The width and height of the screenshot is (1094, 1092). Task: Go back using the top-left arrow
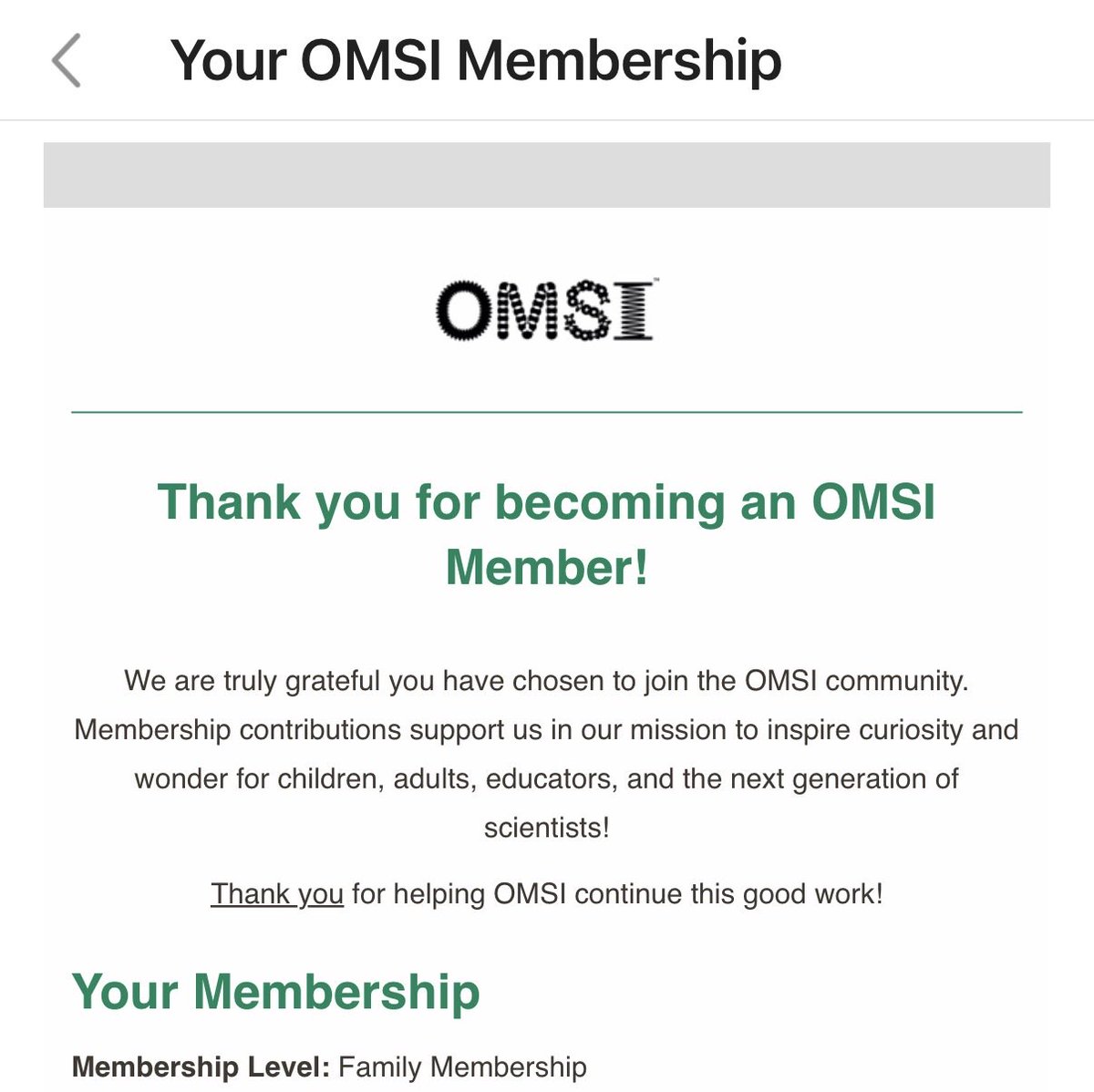click(67, 60)
